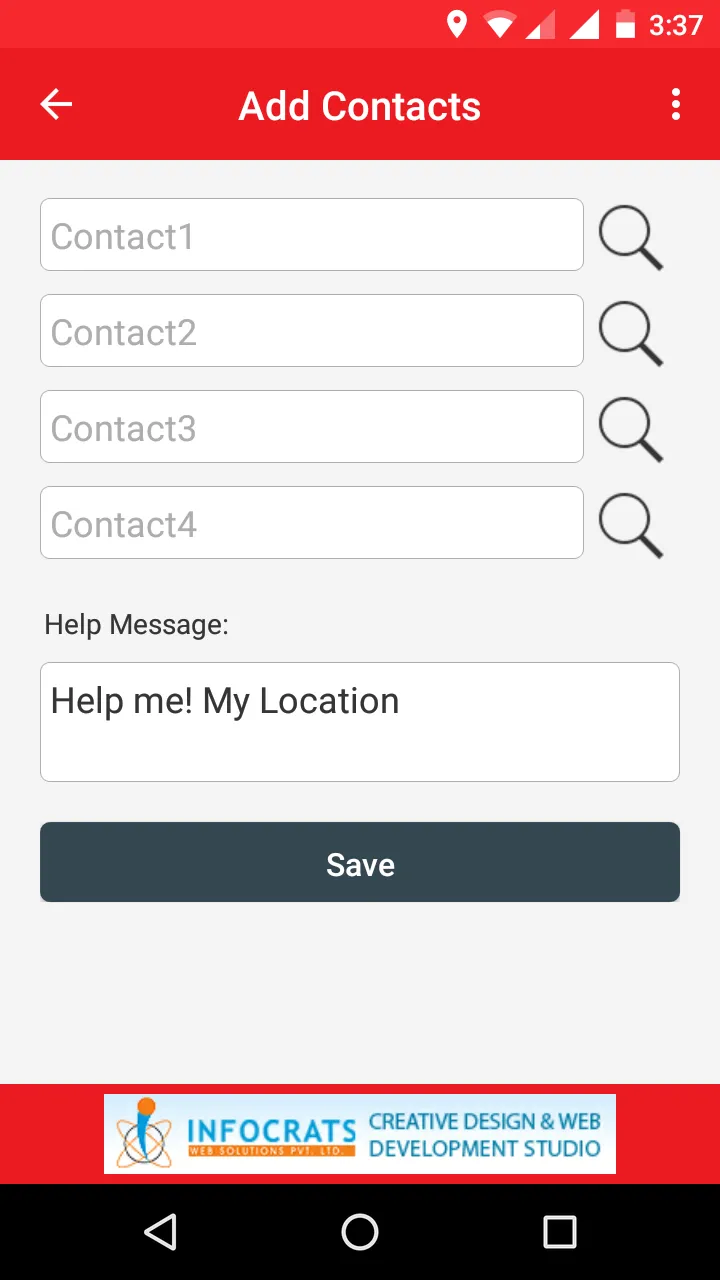Tap the Add Contacts title bar
The height and width of the screenshot is (1280, 720).
click(x=360, y=104)
